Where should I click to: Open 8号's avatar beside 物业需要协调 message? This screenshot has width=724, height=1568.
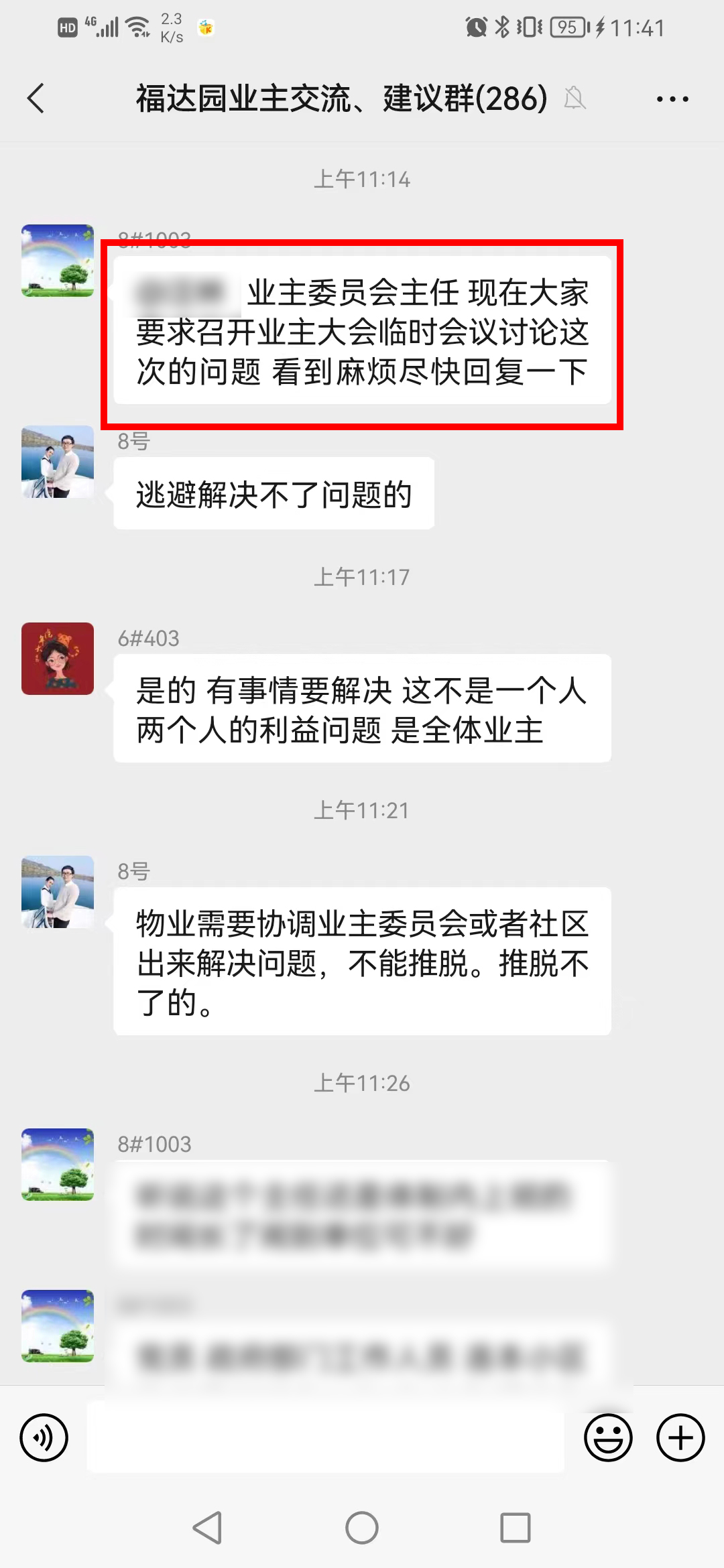[58, 892]
